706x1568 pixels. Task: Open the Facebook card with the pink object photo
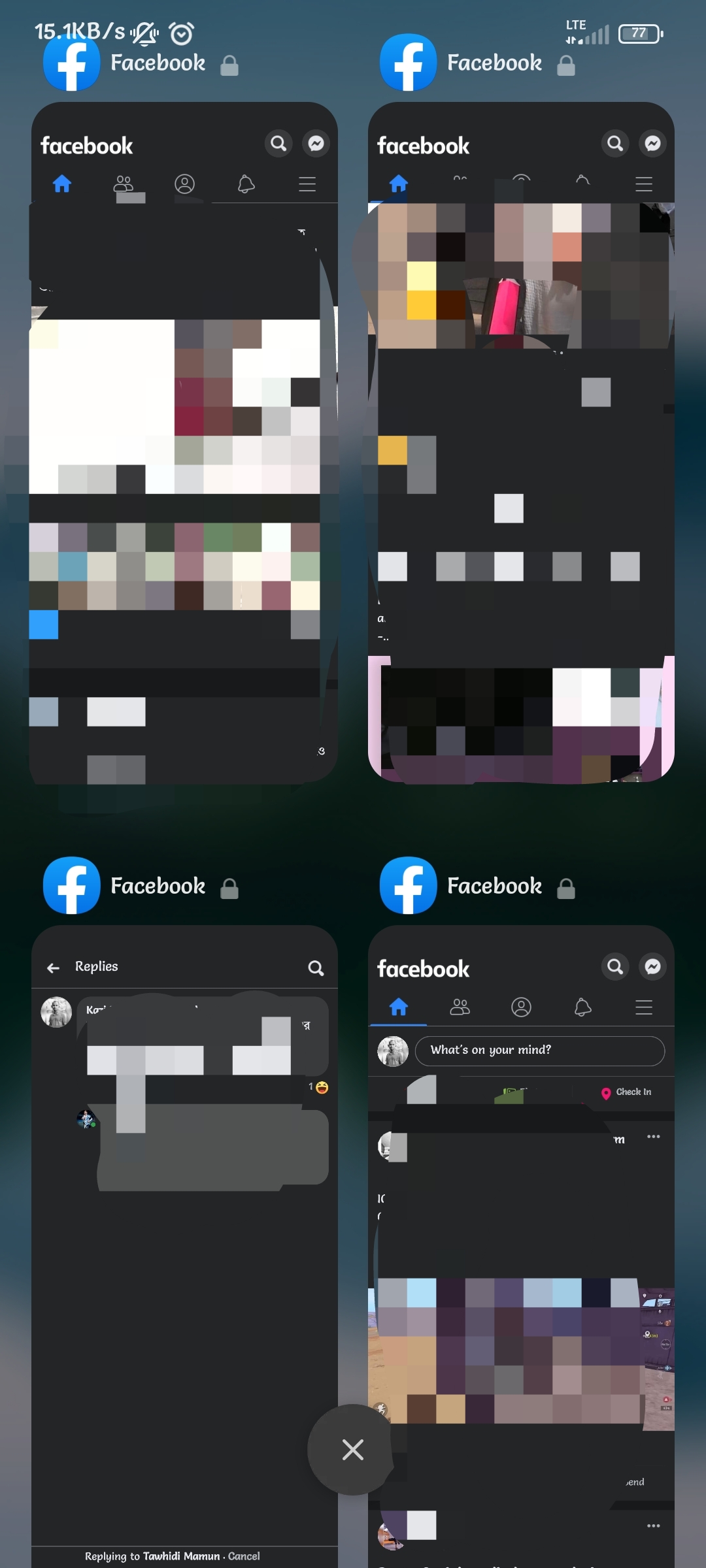(521, 442)
